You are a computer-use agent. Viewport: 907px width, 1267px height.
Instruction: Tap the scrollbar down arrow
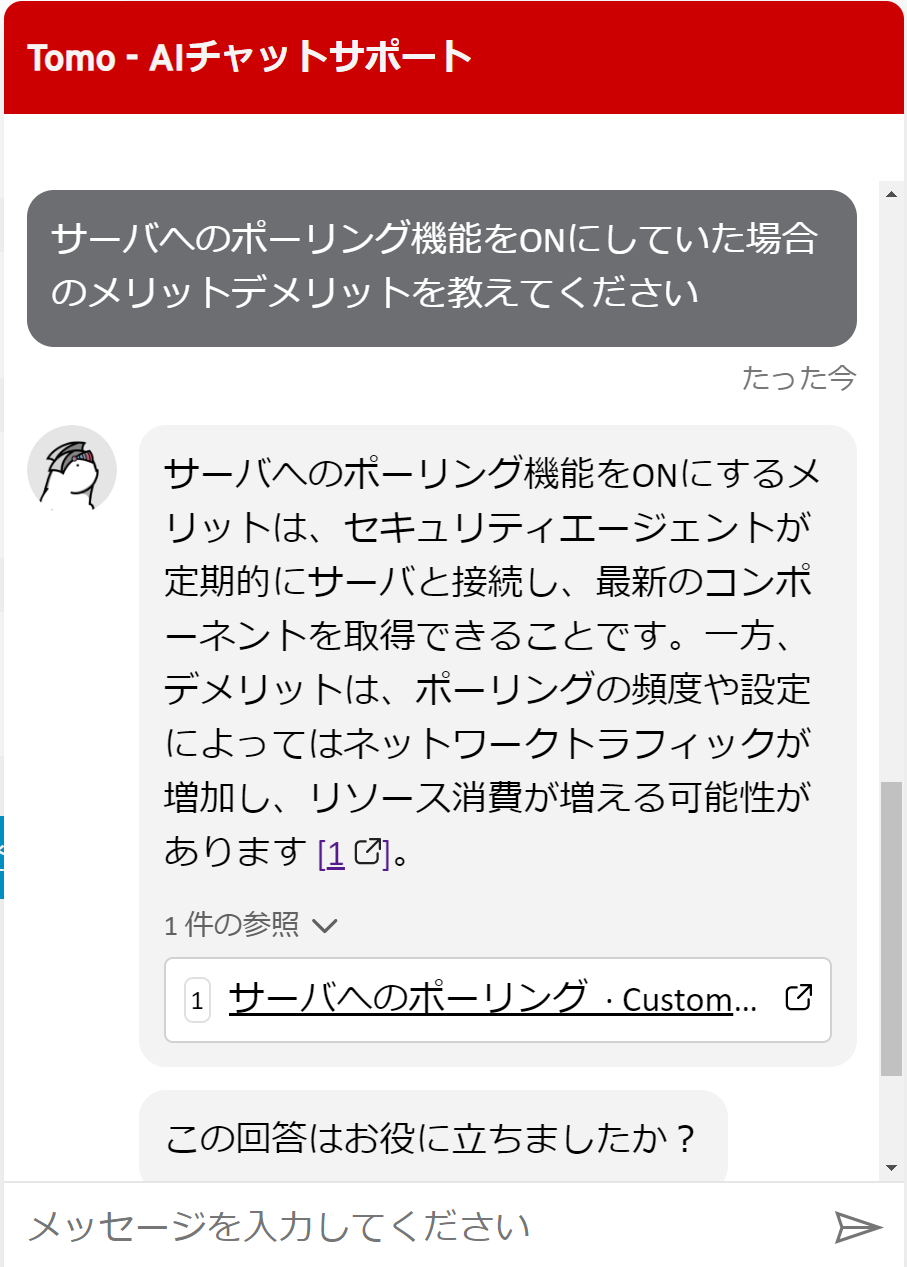click(891, 1167)
